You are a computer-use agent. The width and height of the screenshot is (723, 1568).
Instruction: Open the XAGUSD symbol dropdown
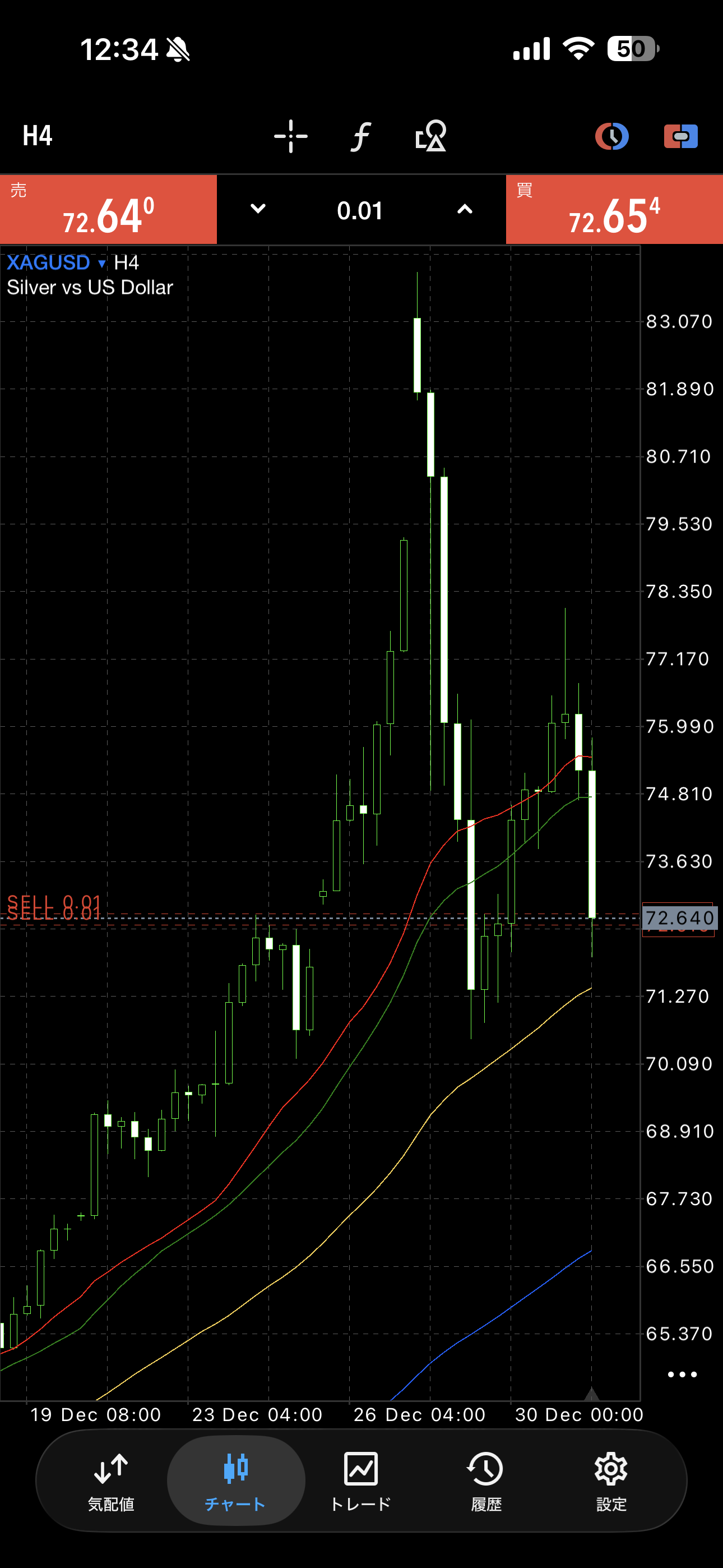56,263
